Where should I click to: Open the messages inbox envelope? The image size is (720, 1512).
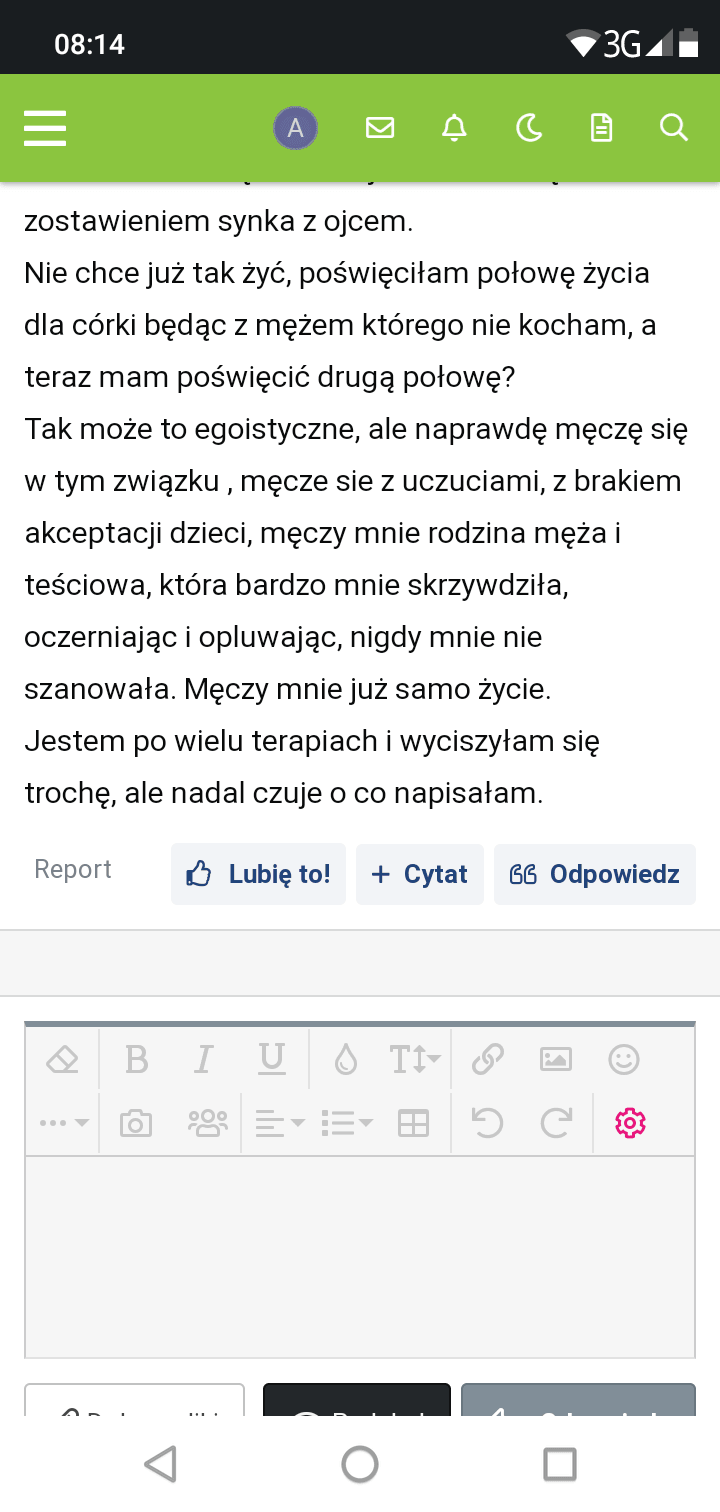tap(380, 128)
